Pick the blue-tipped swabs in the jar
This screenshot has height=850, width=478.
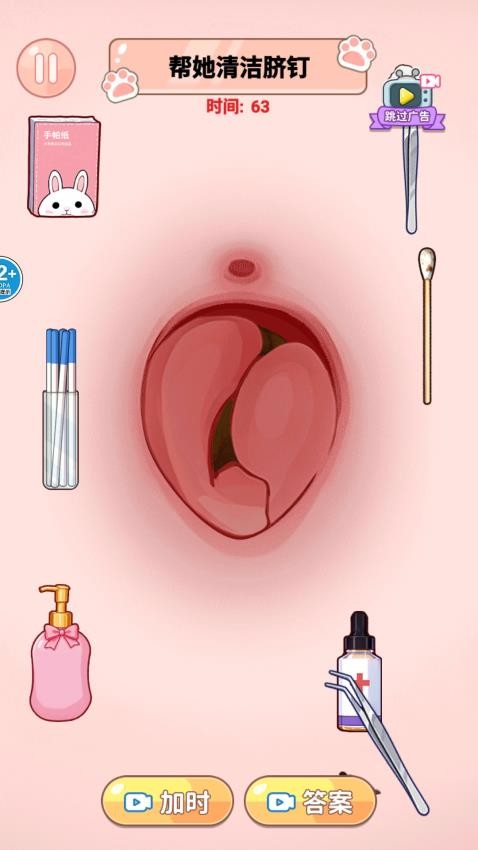click(x=61, y=409)
